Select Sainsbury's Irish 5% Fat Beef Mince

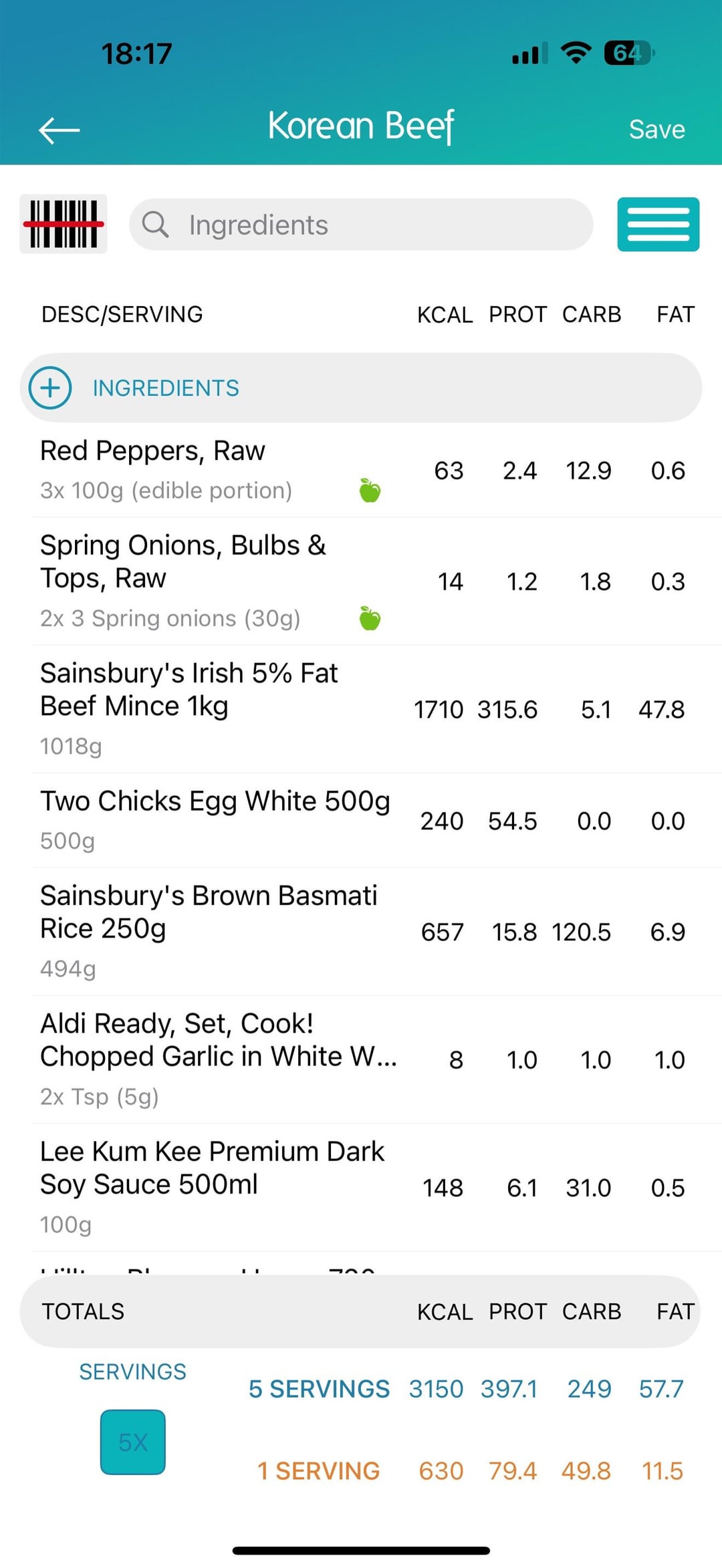pos(201,708)
